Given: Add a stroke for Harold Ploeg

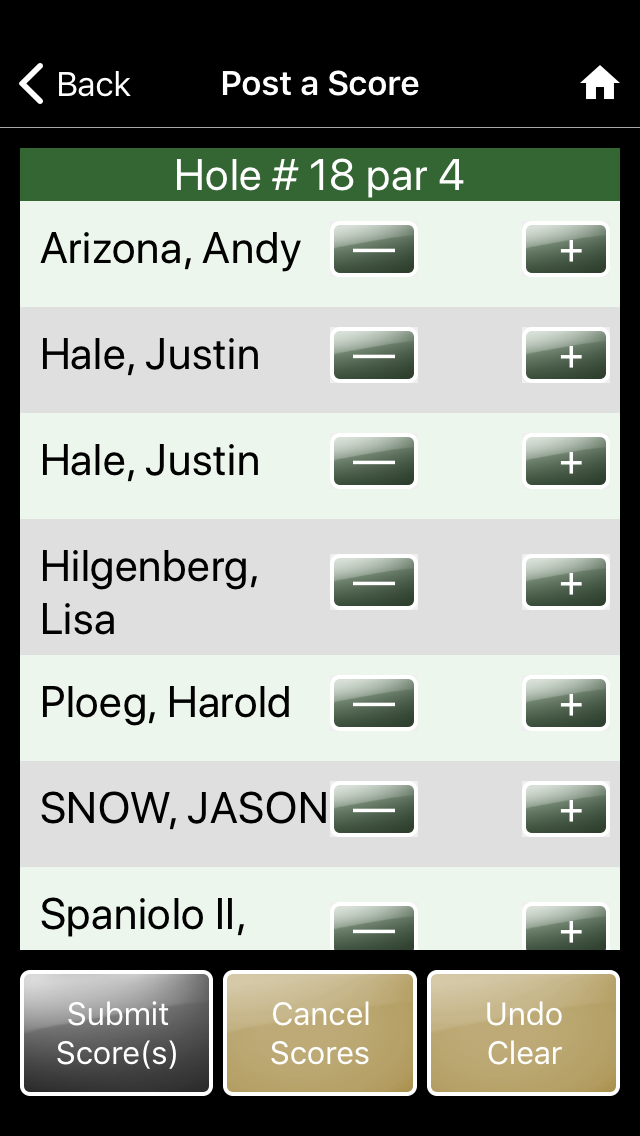Looking at the screenshot, I should (x=566, y=703).
